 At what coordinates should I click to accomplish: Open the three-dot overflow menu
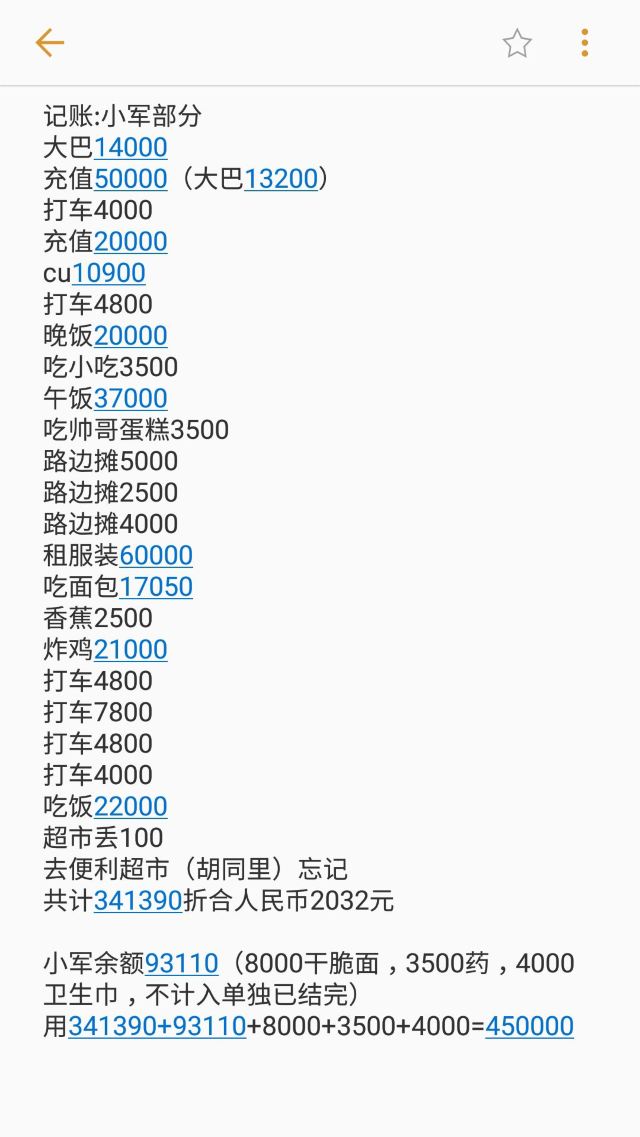[585, 43]
